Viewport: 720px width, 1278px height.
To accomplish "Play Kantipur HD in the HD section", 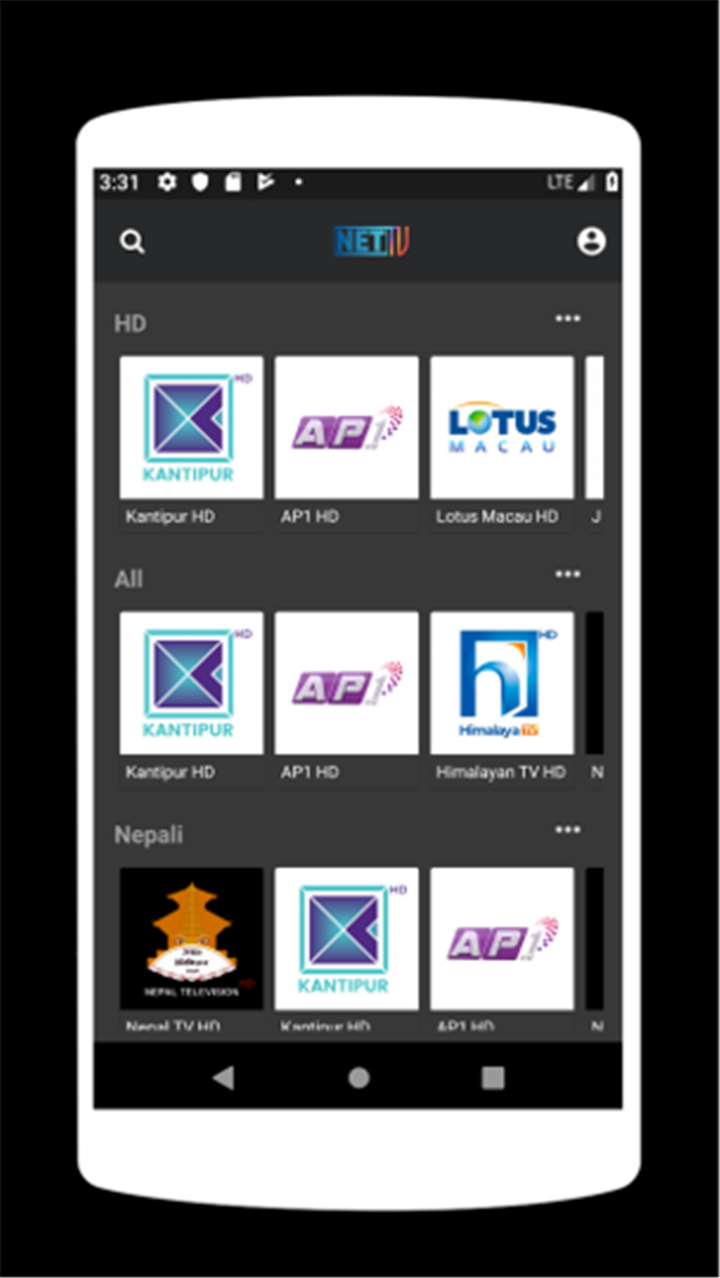I will point(191,443).
